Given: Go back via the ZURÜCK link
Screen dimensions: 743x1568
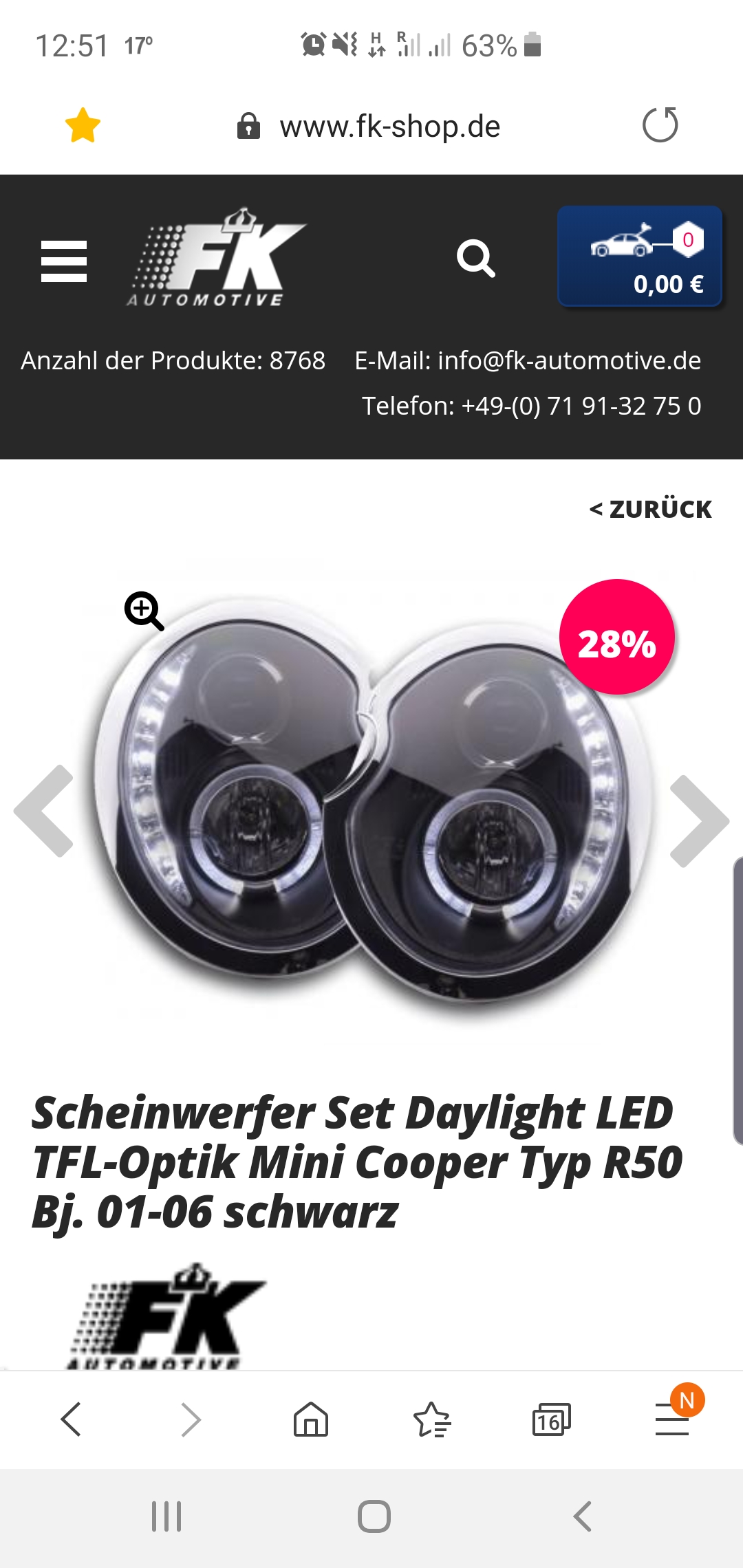Looking at the screenshot, I should [651, 509].
